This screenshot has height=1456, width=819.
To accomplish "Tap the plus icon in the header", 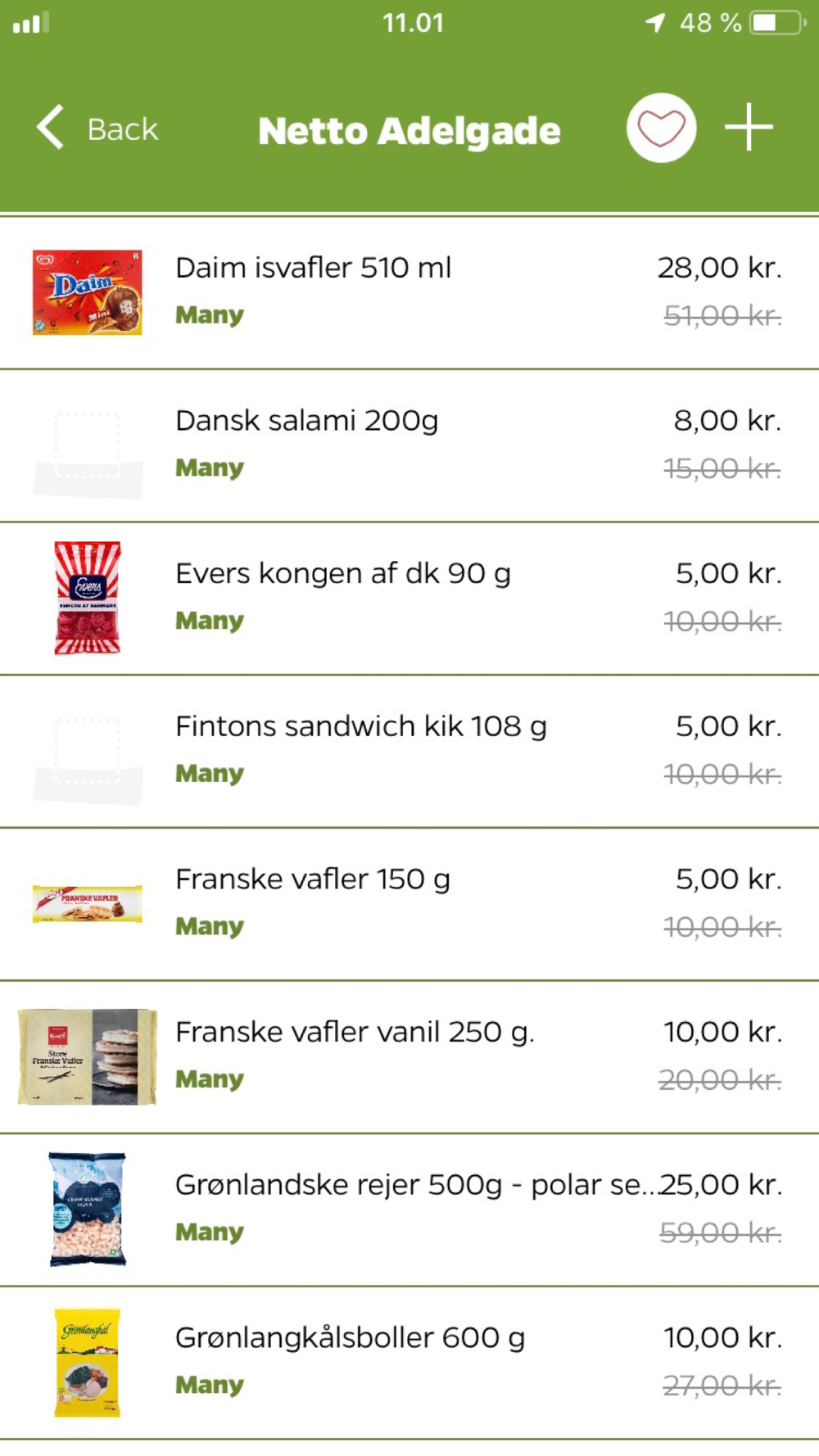I will pos(749,128).
